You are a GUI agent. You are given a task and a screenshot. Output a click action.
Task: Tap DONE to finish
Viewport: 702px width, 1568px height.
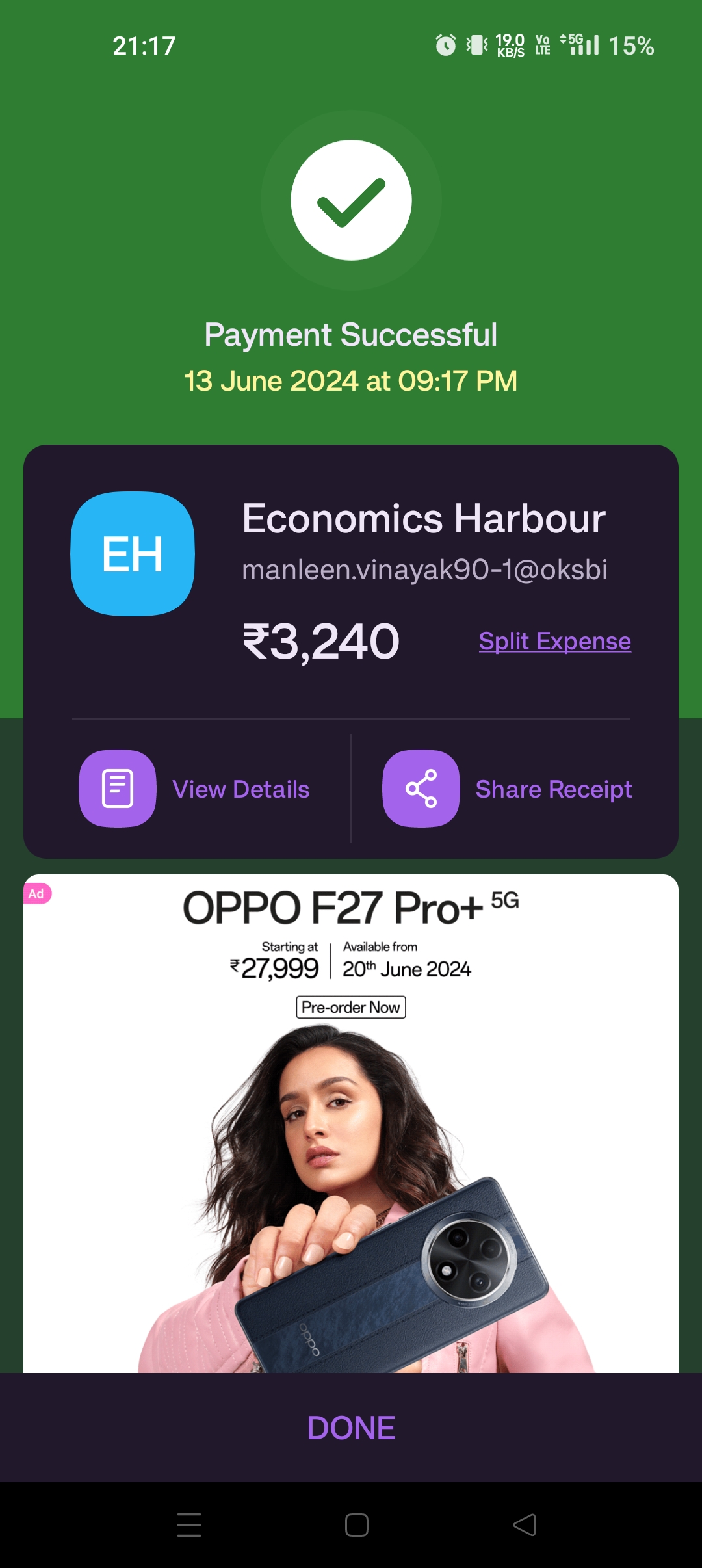(x=351, y=1428)
